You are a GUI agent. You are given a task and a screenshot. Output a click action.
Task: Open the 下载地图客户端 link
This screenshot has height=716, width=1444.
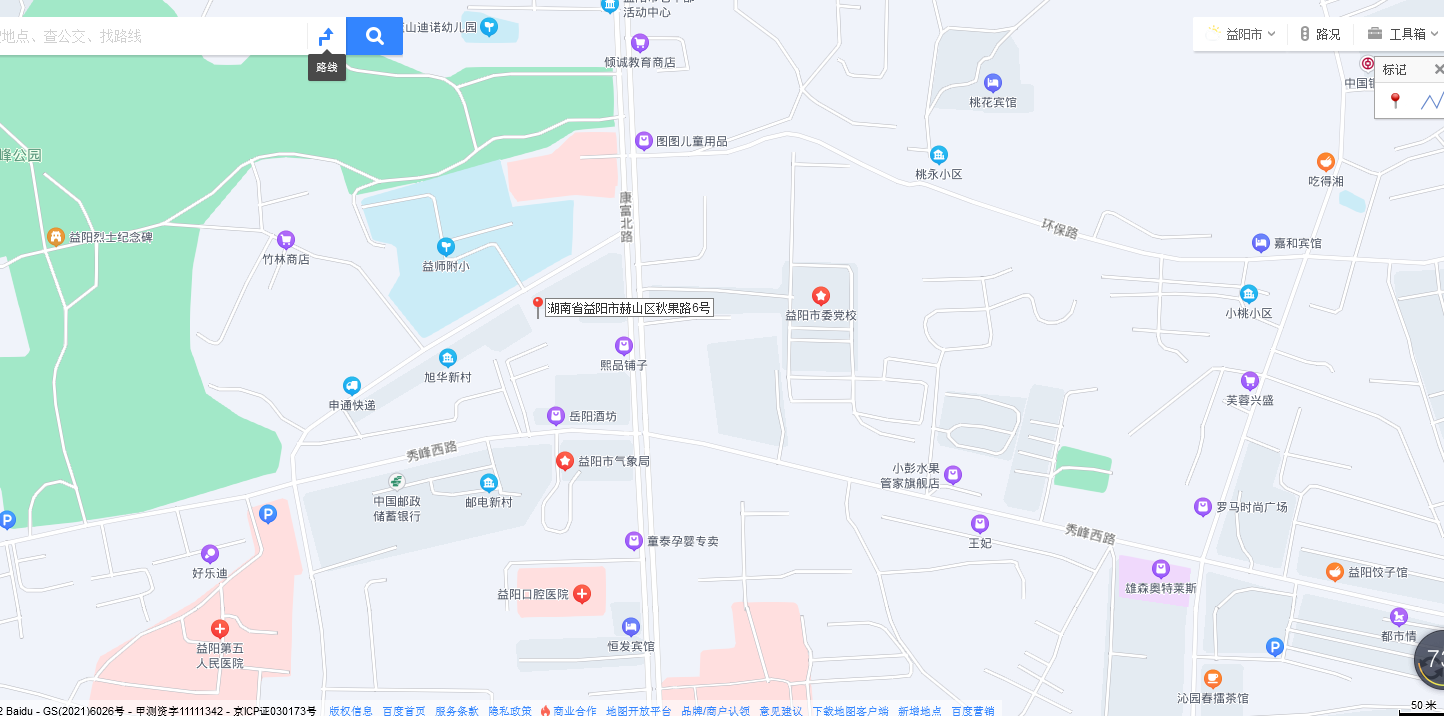click(x=849, y=711)
